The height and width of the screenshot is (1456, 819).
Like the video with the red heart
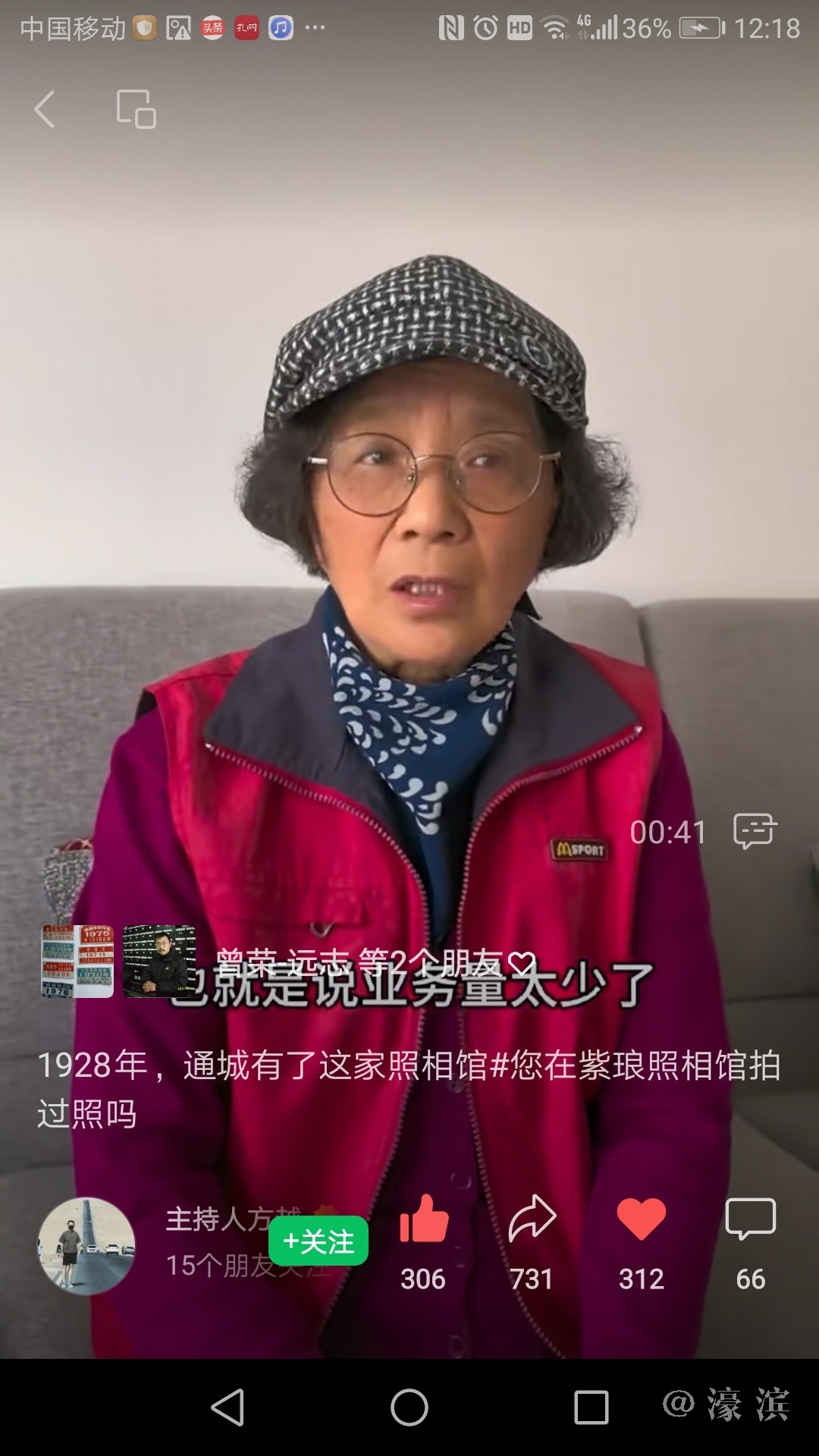tap(641, 1219)
